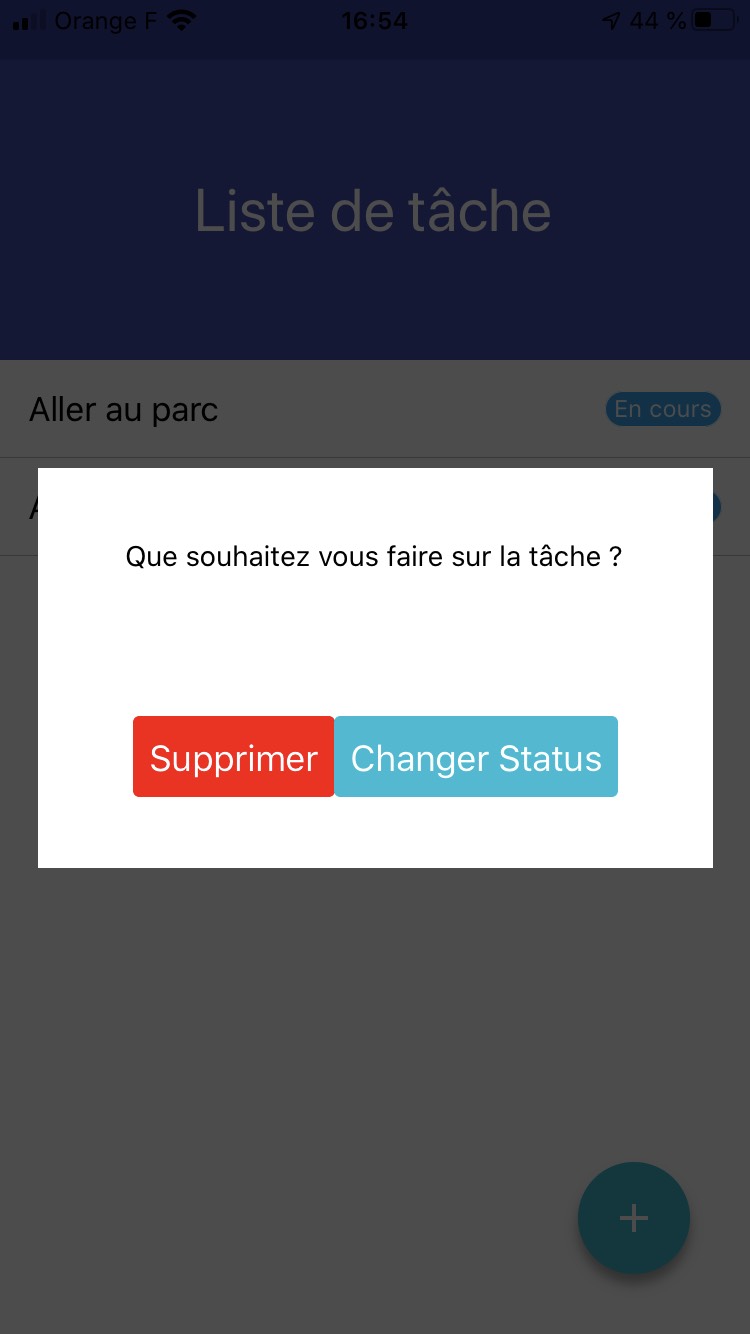750x1334 pixels.
Task: Tap Supprimer to delete the task
Action: pyautogui.click(x=233, y=757)
